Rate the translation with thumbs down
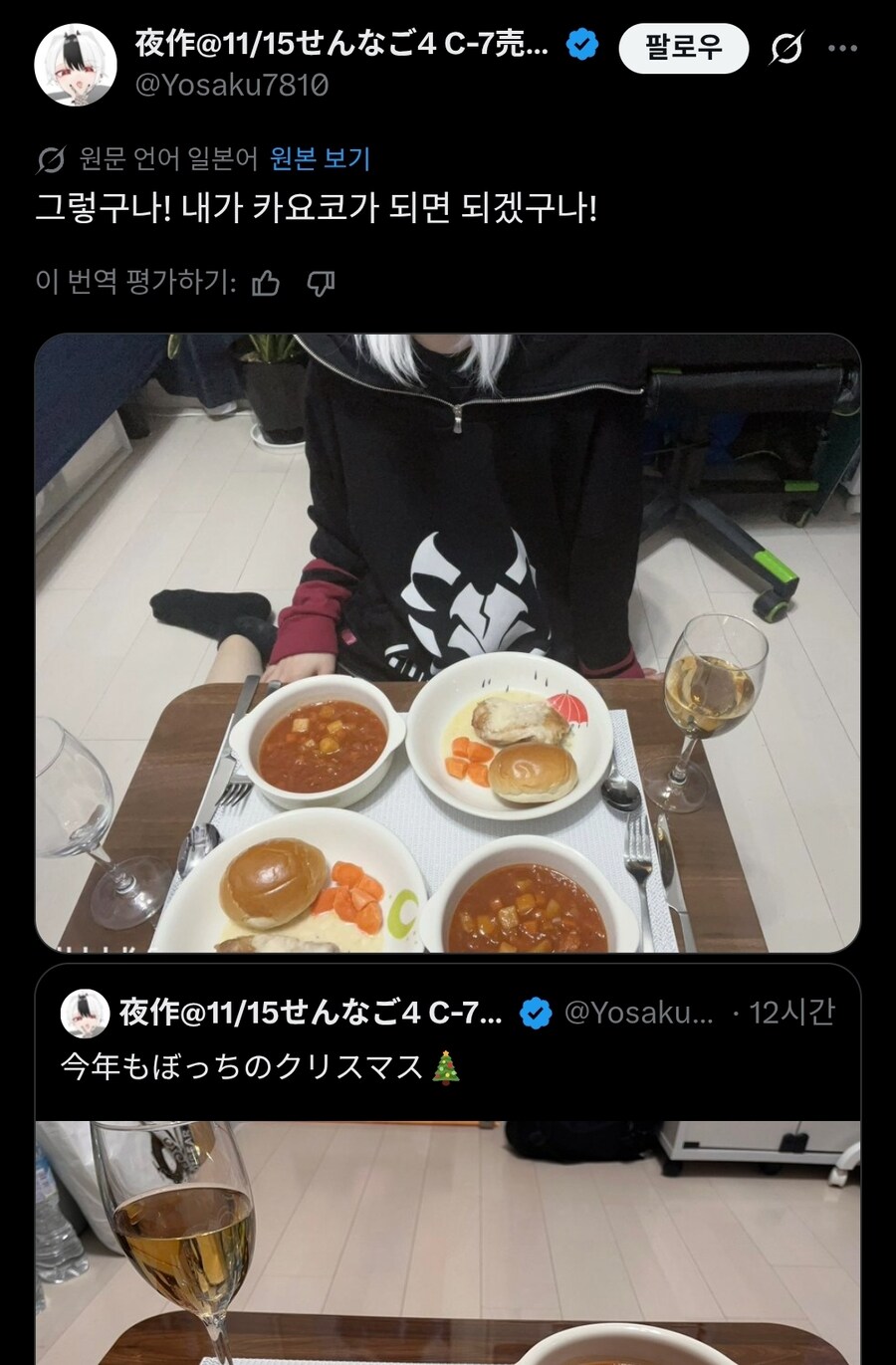 (x=321, y=284)
